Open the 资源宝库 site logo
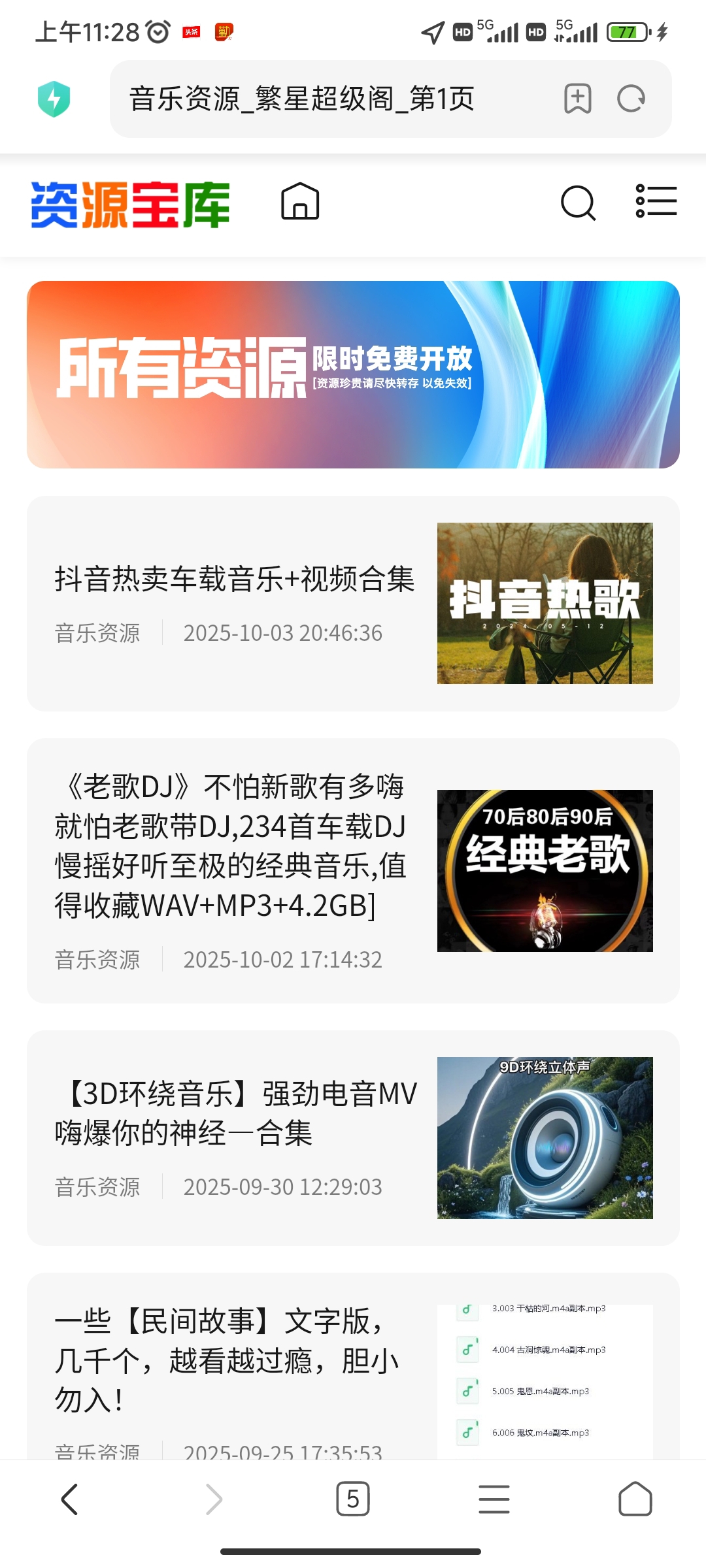Image resolution: width=706 pixels, height=1568 pixels. point(130,204)
